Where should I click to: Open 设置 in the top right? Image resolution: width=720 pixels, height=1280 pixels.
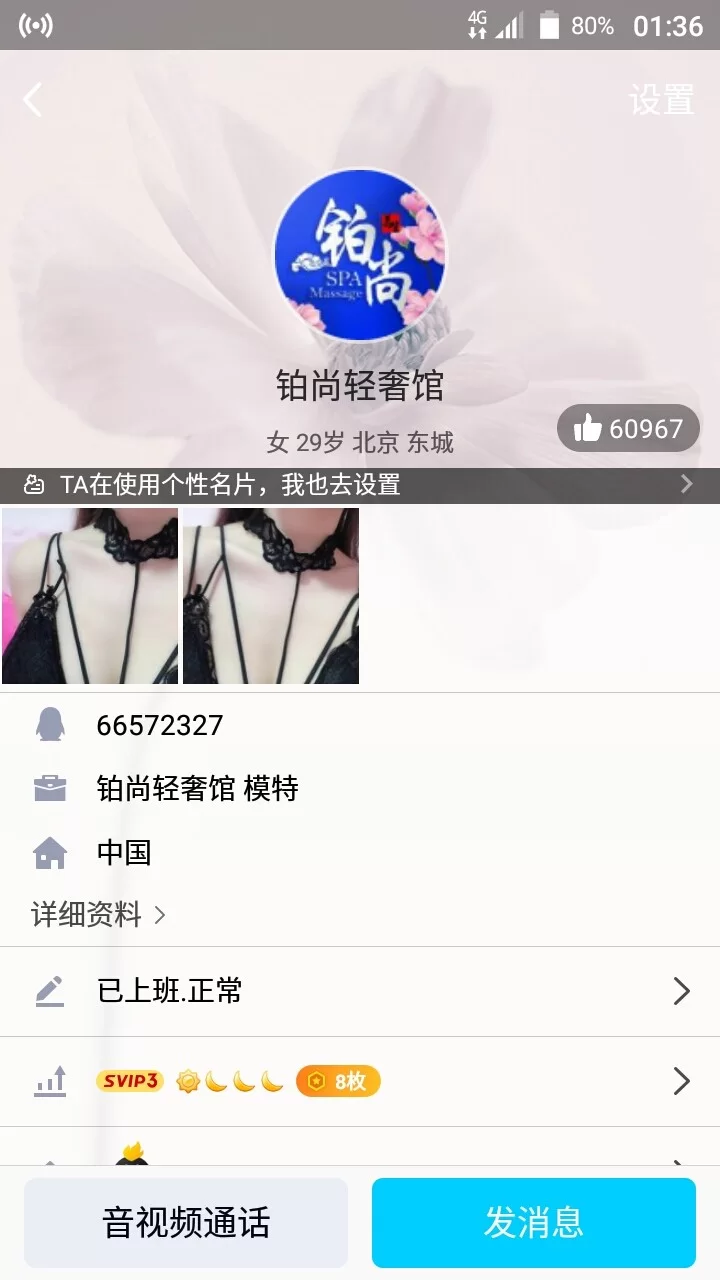661,100
